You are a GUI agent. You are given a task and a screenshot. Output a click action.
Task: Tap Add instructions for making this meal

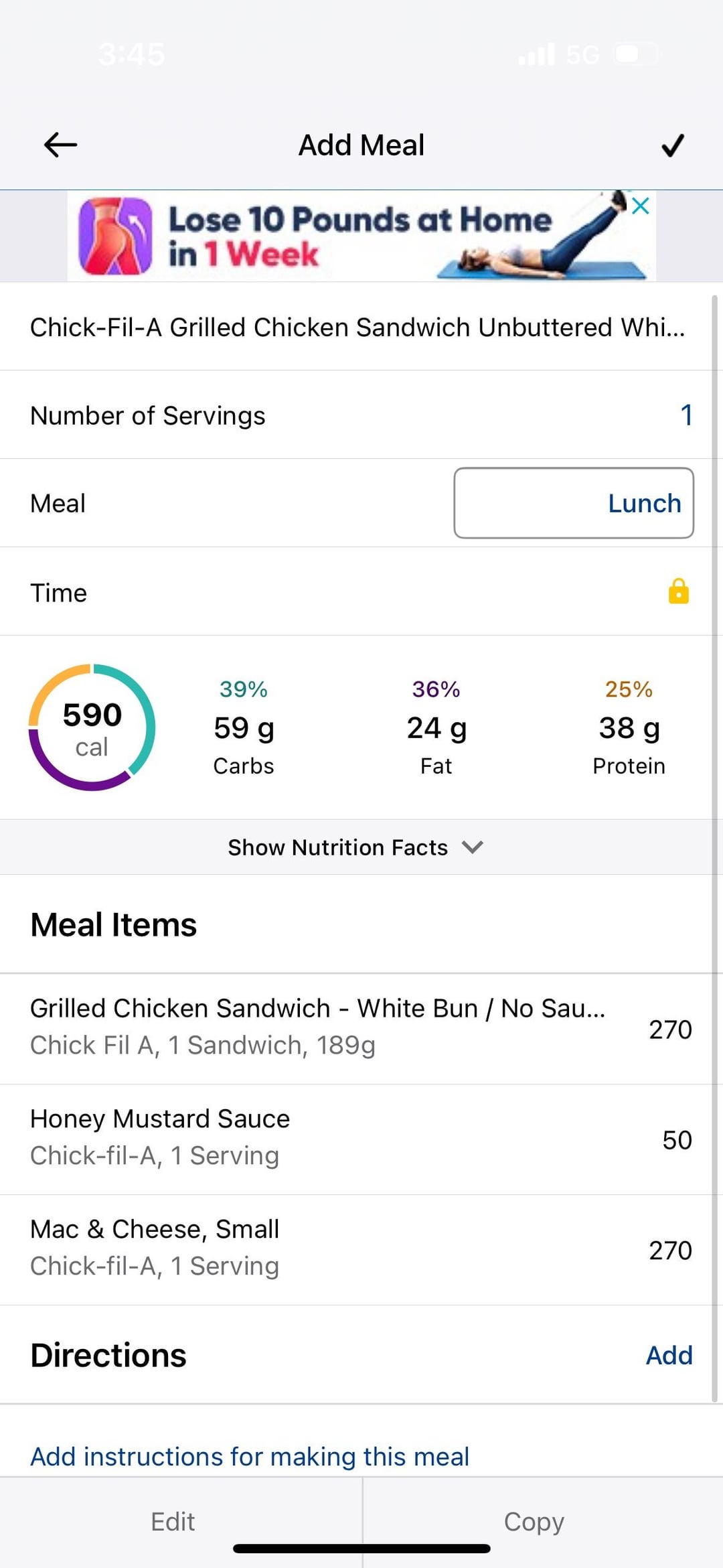click(250, 1456)
